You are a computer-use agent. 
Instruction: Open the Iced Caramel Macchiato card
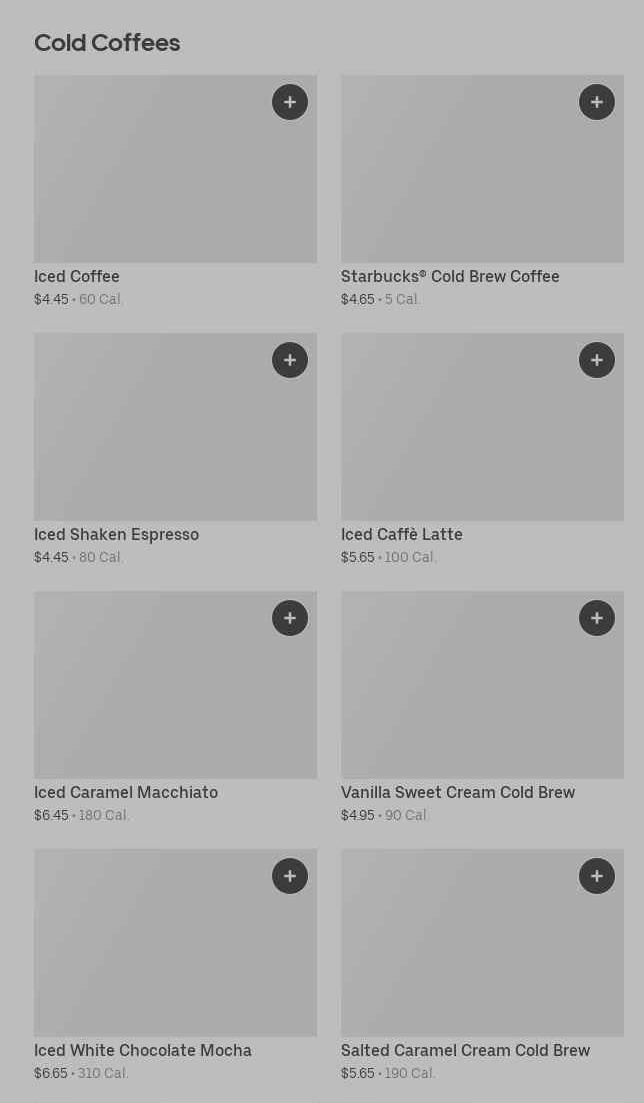click(x=175, y=708)
